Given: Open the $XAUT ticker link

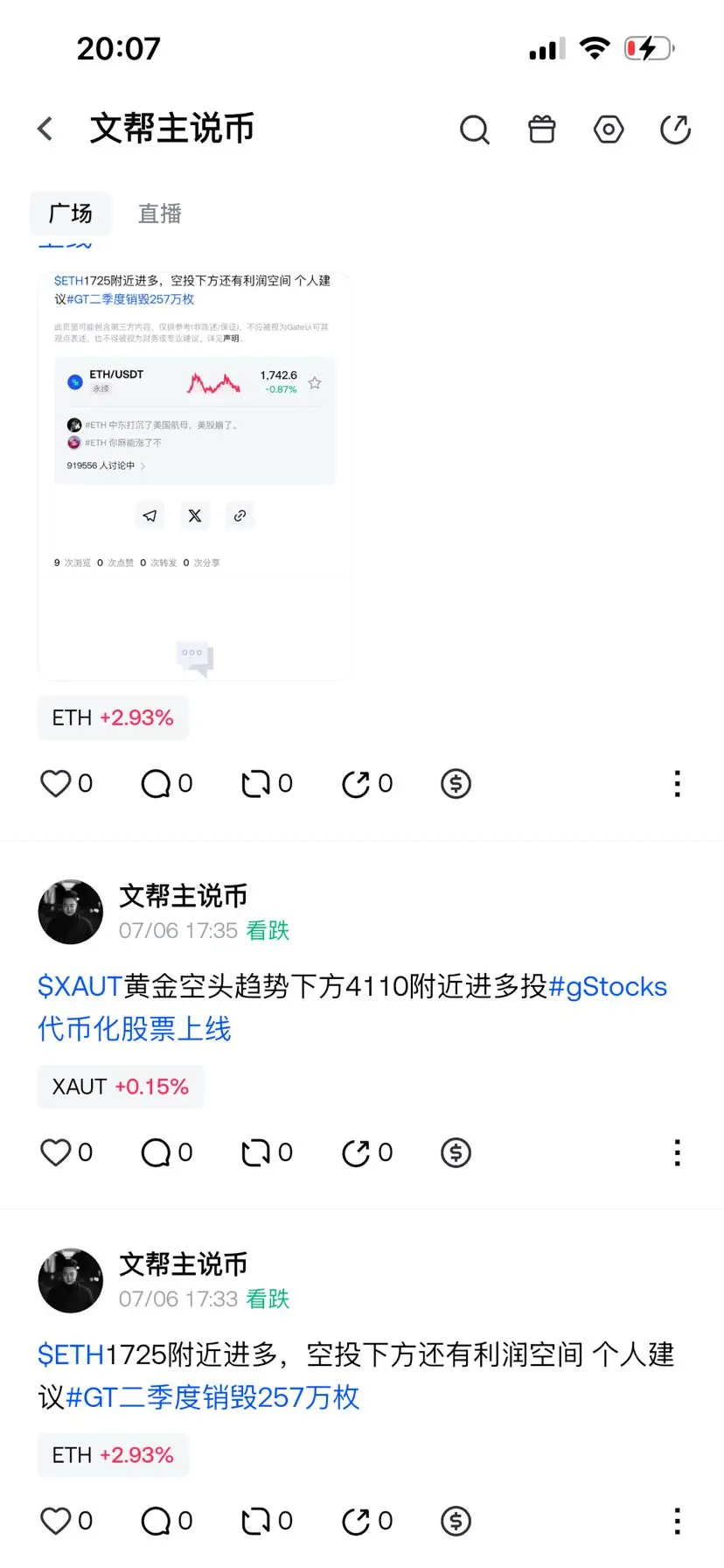Looking at the screenshot, I should 80,987.
